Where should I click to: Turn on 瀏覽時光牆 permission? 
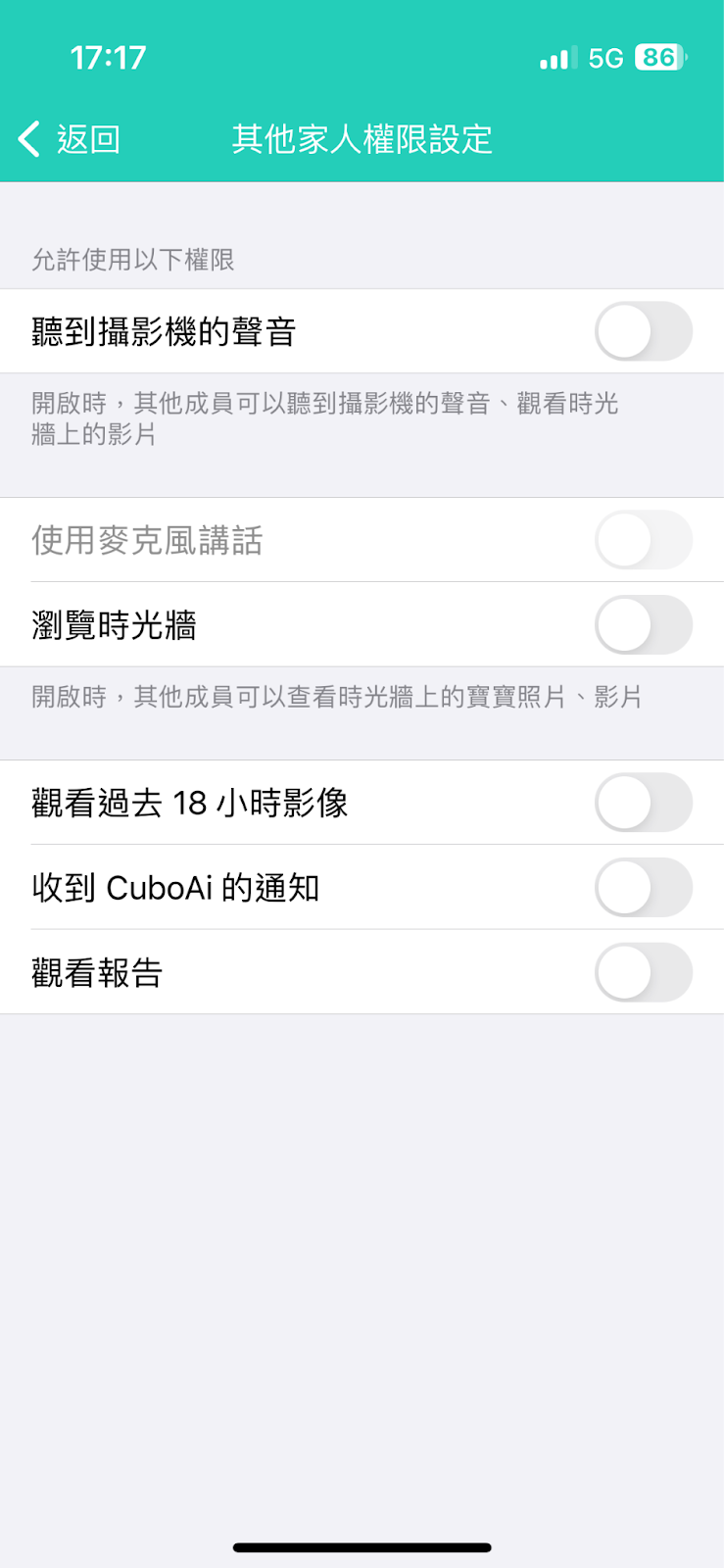(x=643, y=625)
